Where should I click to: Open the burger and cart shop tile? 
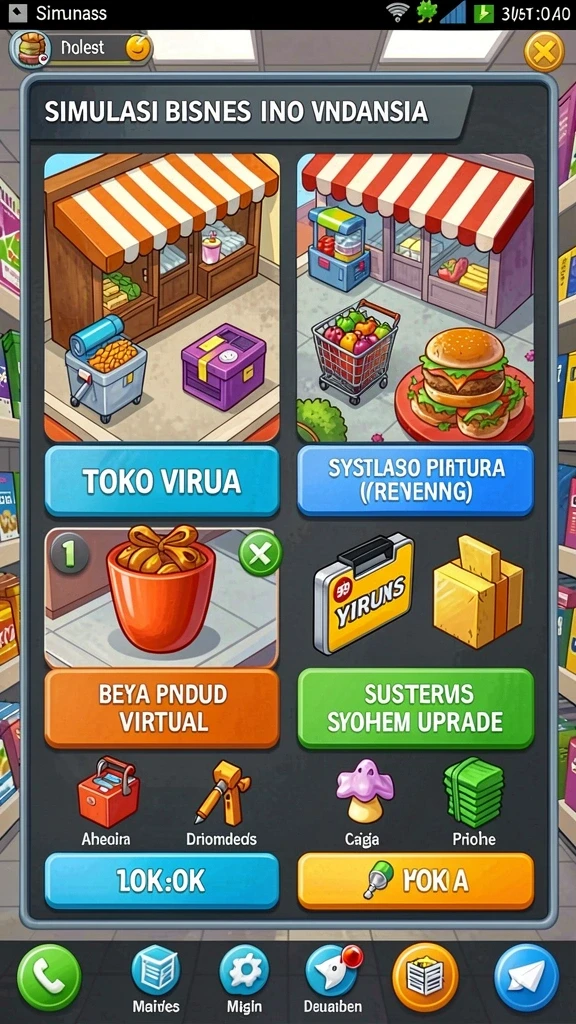click(415, 297)
